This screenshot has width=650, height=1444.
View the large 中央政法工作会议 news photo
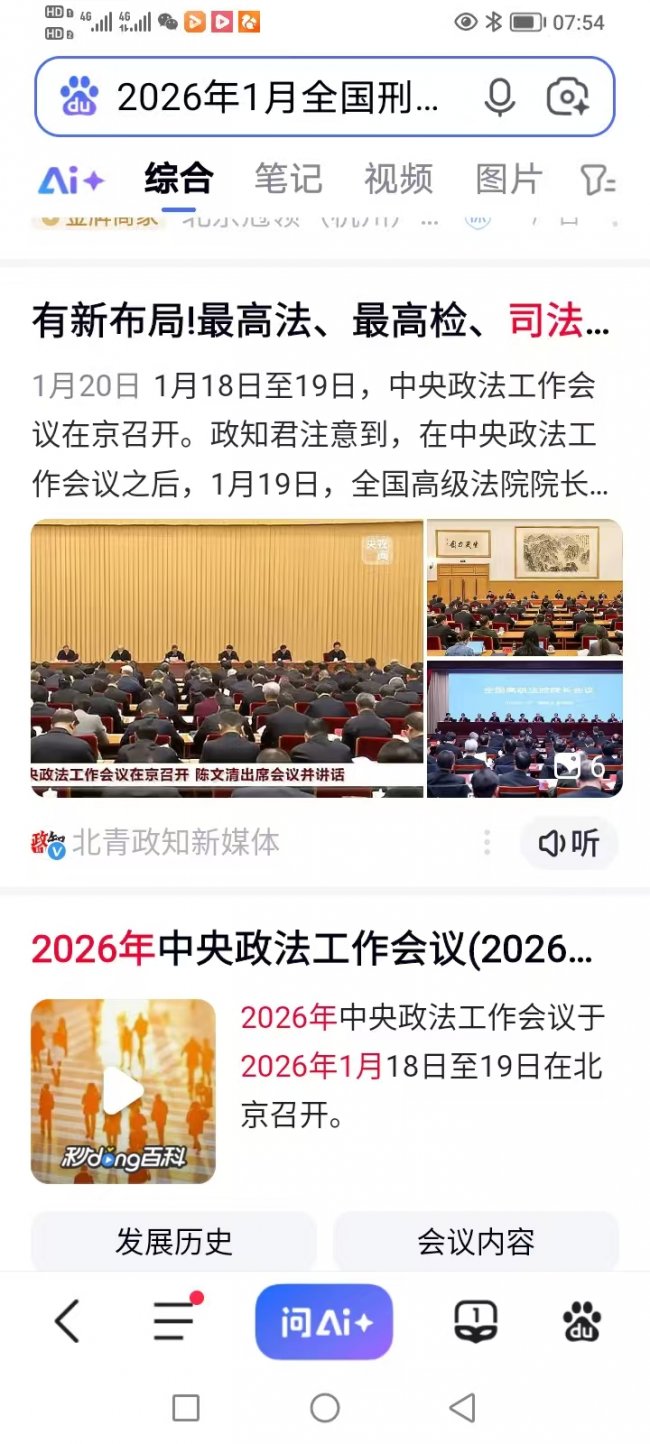point(227,658)
